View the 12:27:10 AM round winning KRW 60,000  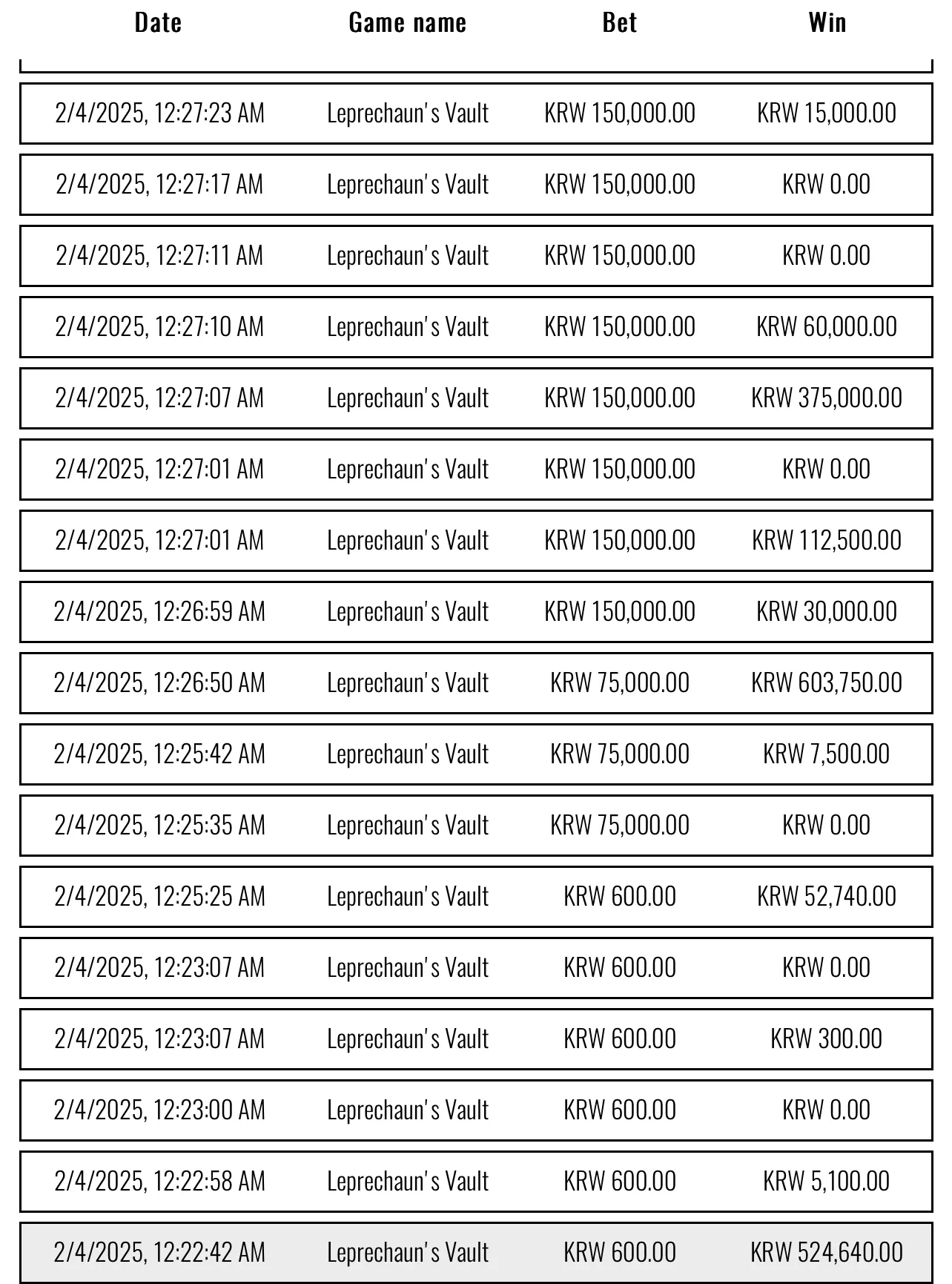point(476,327)
